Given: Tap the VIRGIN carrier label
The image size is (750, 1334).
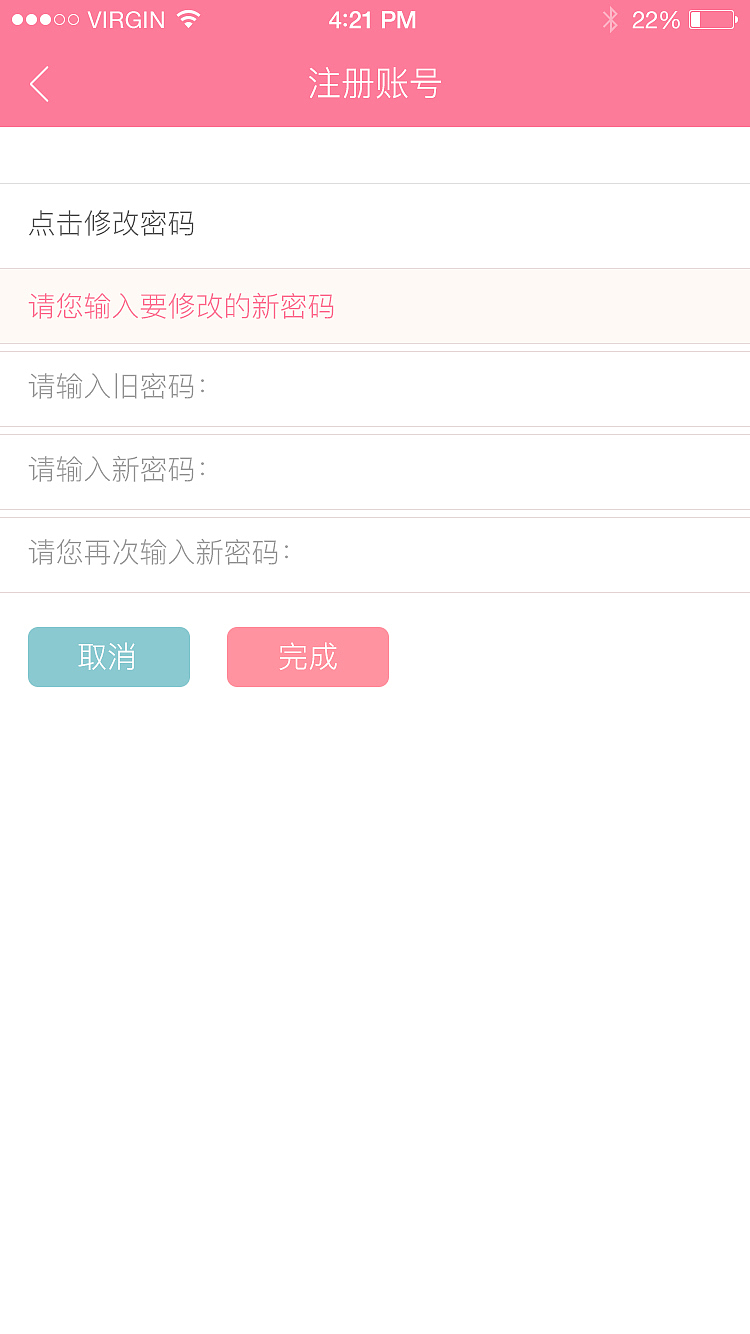Looking at the screenshot, I should 125,18.
